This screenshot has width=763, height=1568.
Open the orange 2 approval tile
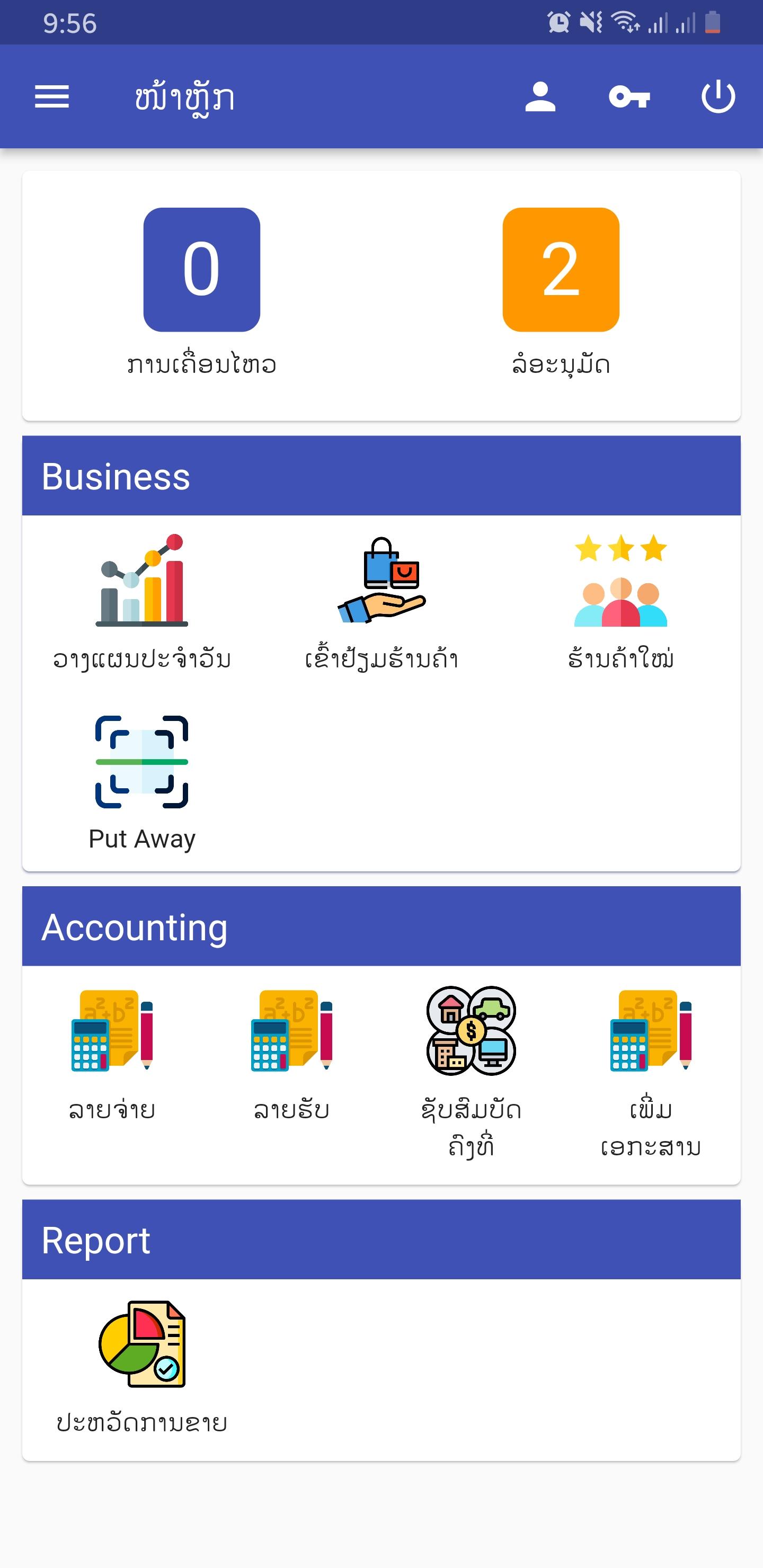561,270
